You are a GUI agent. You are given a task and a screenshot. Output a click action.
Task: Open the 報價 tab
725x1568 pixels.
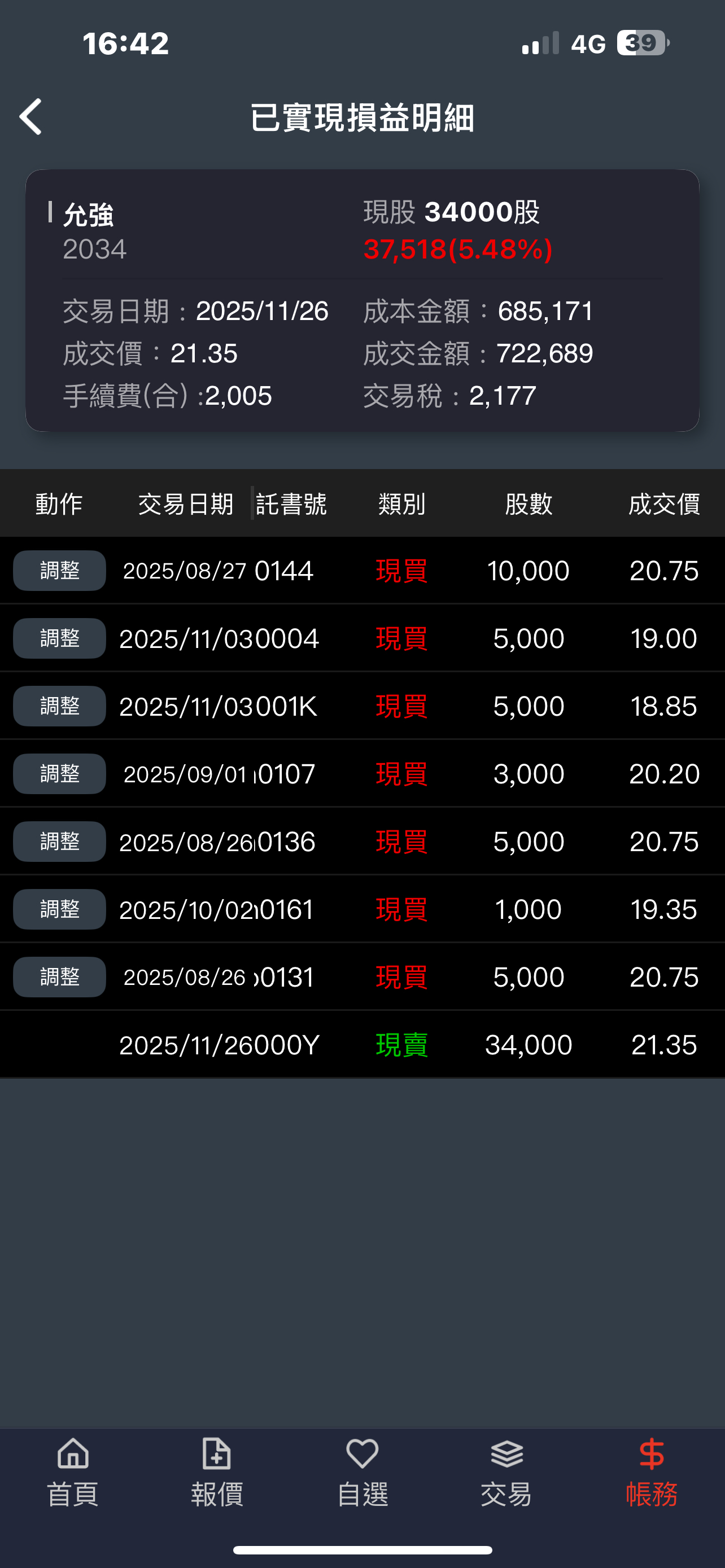tap(217, 1473)
